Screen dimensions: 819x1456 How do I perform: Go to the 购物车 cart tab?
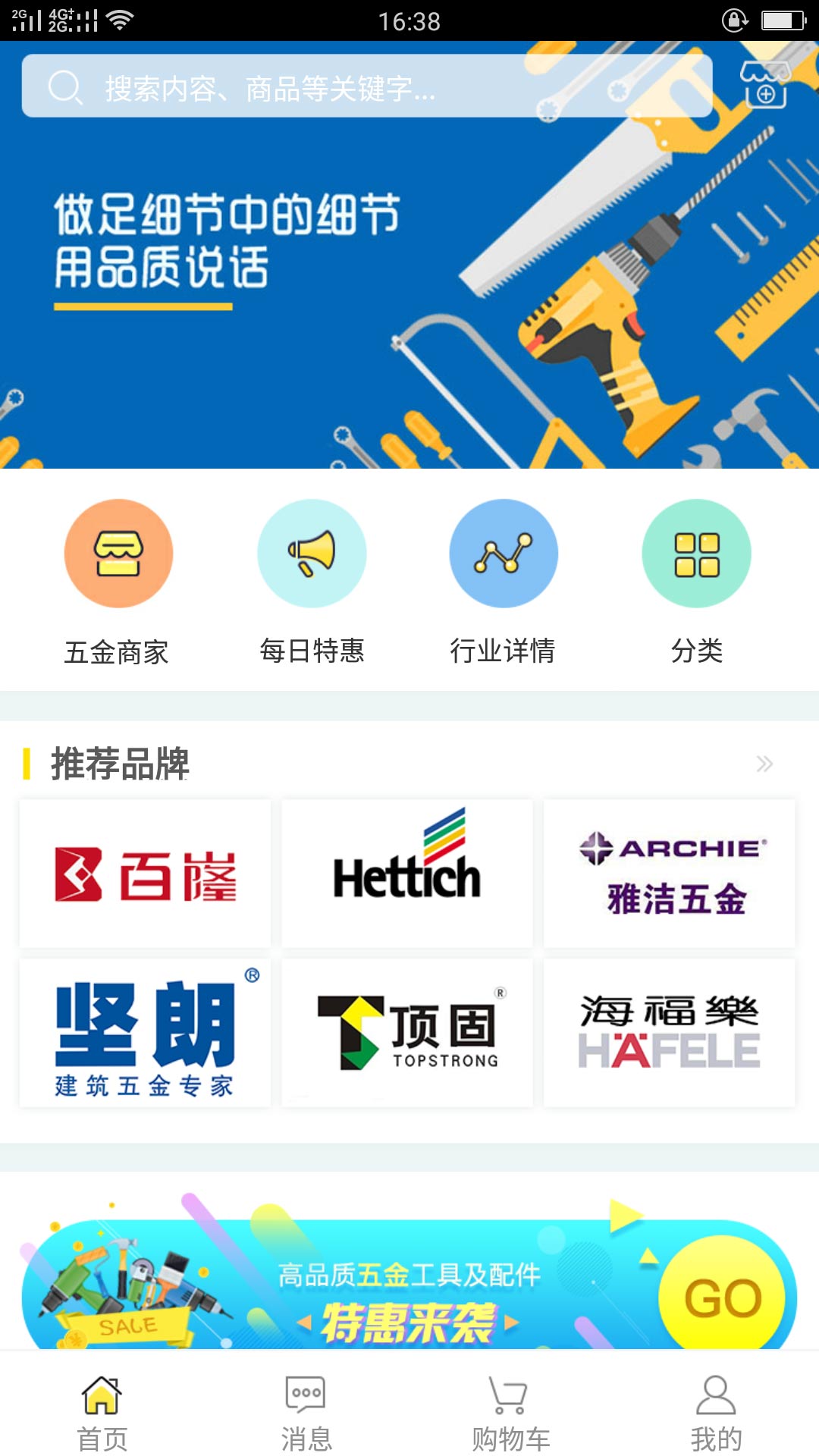[x=510, y=1412]
